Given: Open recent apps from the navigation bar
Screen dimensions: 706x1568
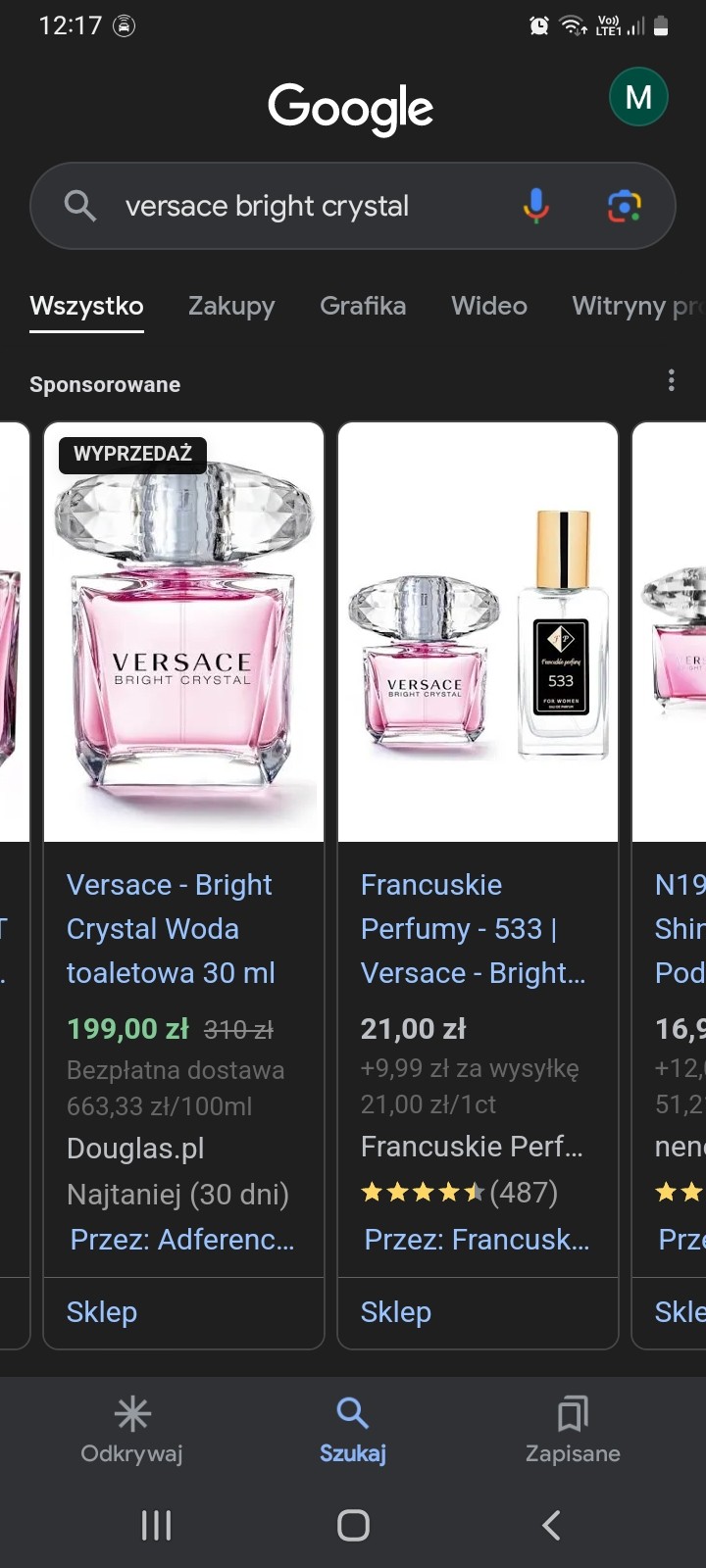Looking at the screenshot, I should click(x=156, y=1525).
